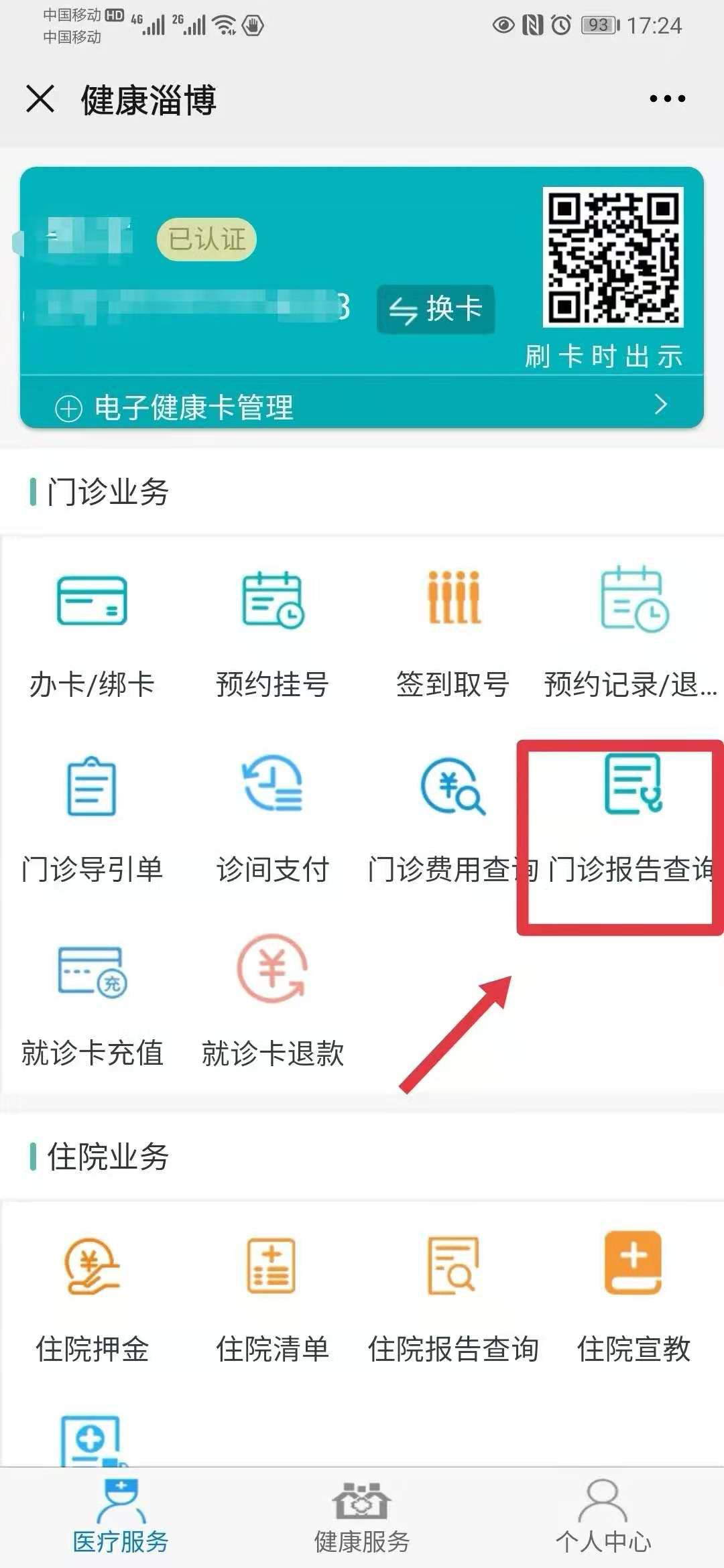
Task: Open 签到取号 check-in service
Action: click(x=453, y=630)
